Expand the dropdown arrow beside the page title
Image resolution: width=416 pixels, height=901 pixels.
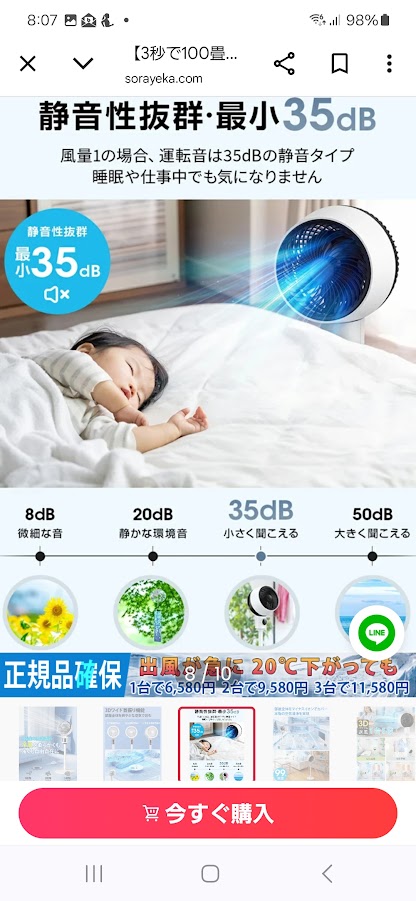point(83,63)
